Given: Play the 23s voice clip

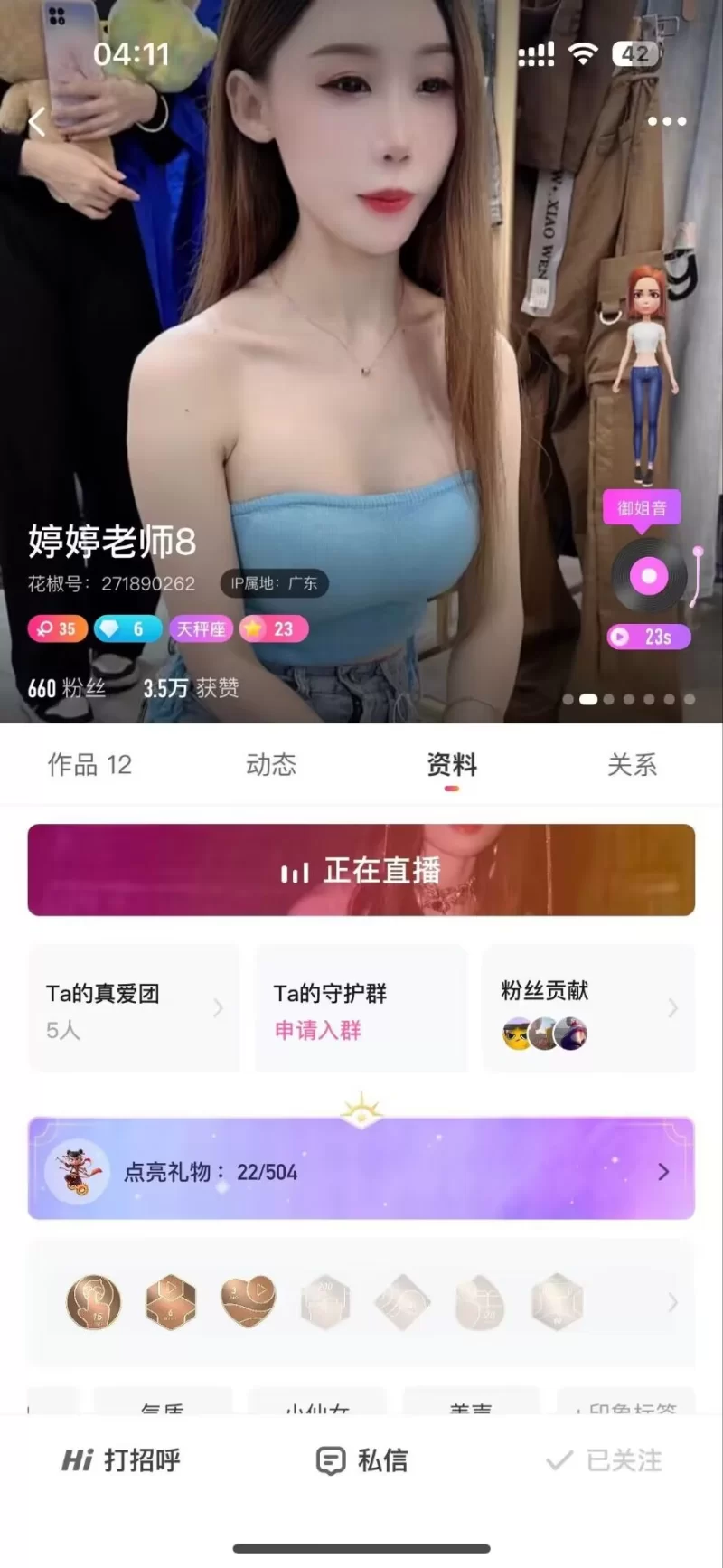Looking at the screenshot, I should [649, 637].
